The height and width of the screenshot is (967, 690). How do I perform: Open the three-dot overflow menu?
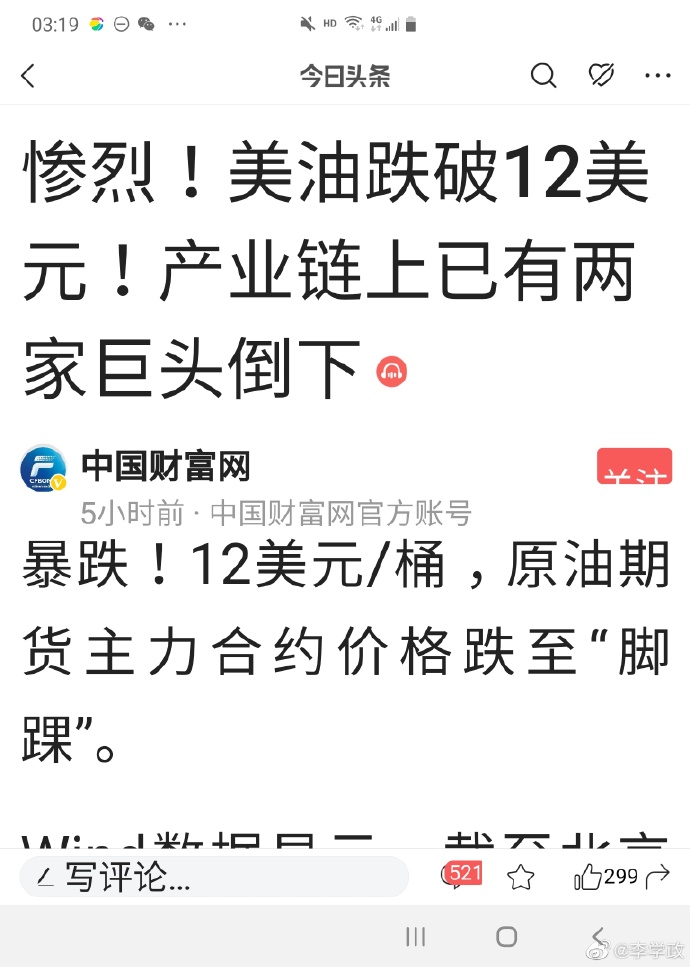click(x=657, y=76)
